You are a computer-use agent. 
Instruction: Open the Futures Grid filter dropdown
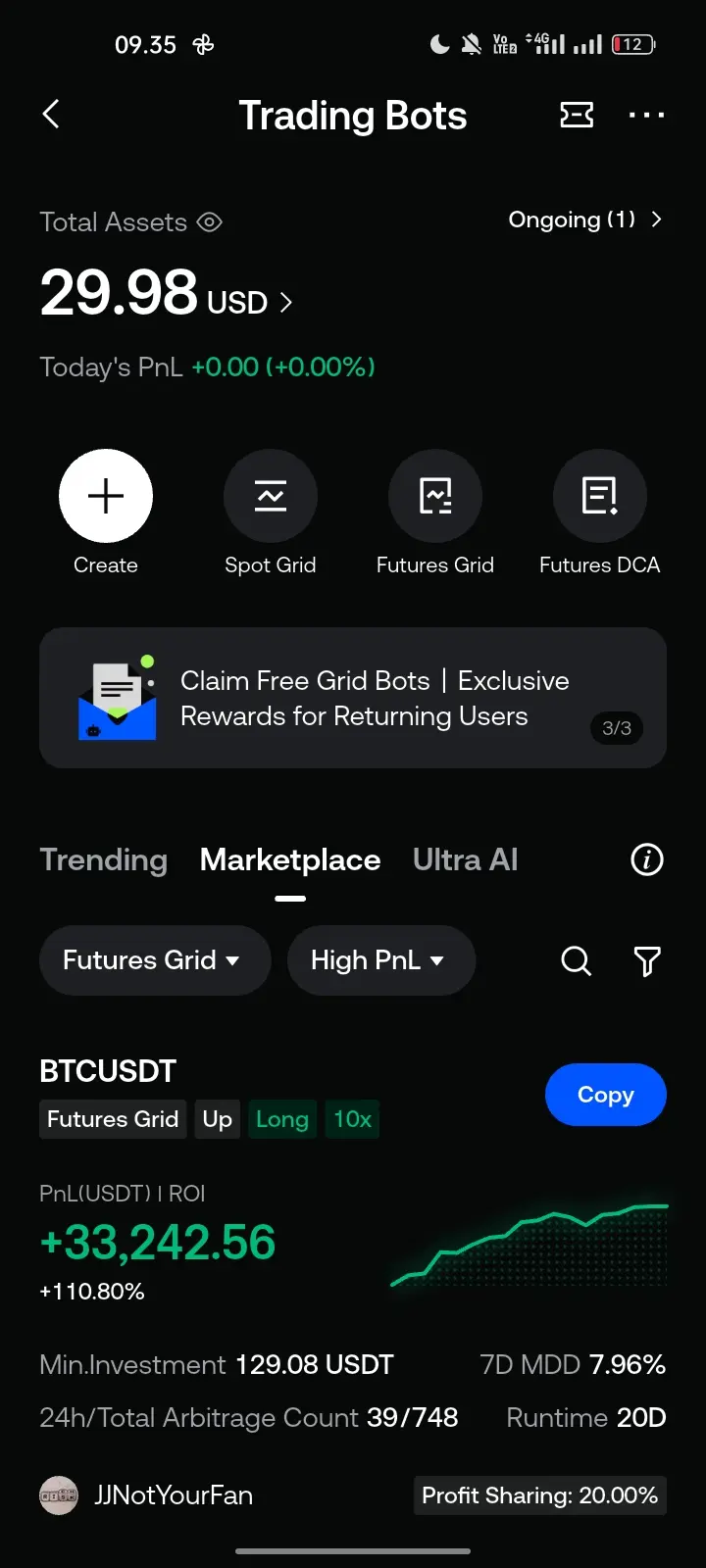154,960
